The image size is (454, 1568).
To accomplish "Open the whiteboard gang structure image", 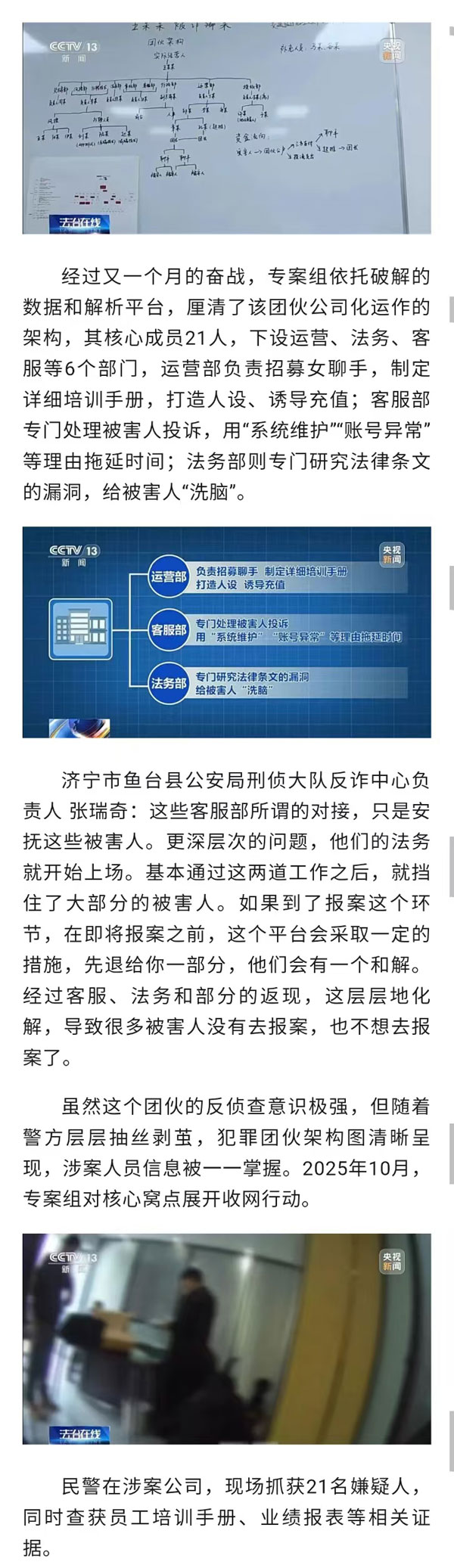I will click(226, 127).
